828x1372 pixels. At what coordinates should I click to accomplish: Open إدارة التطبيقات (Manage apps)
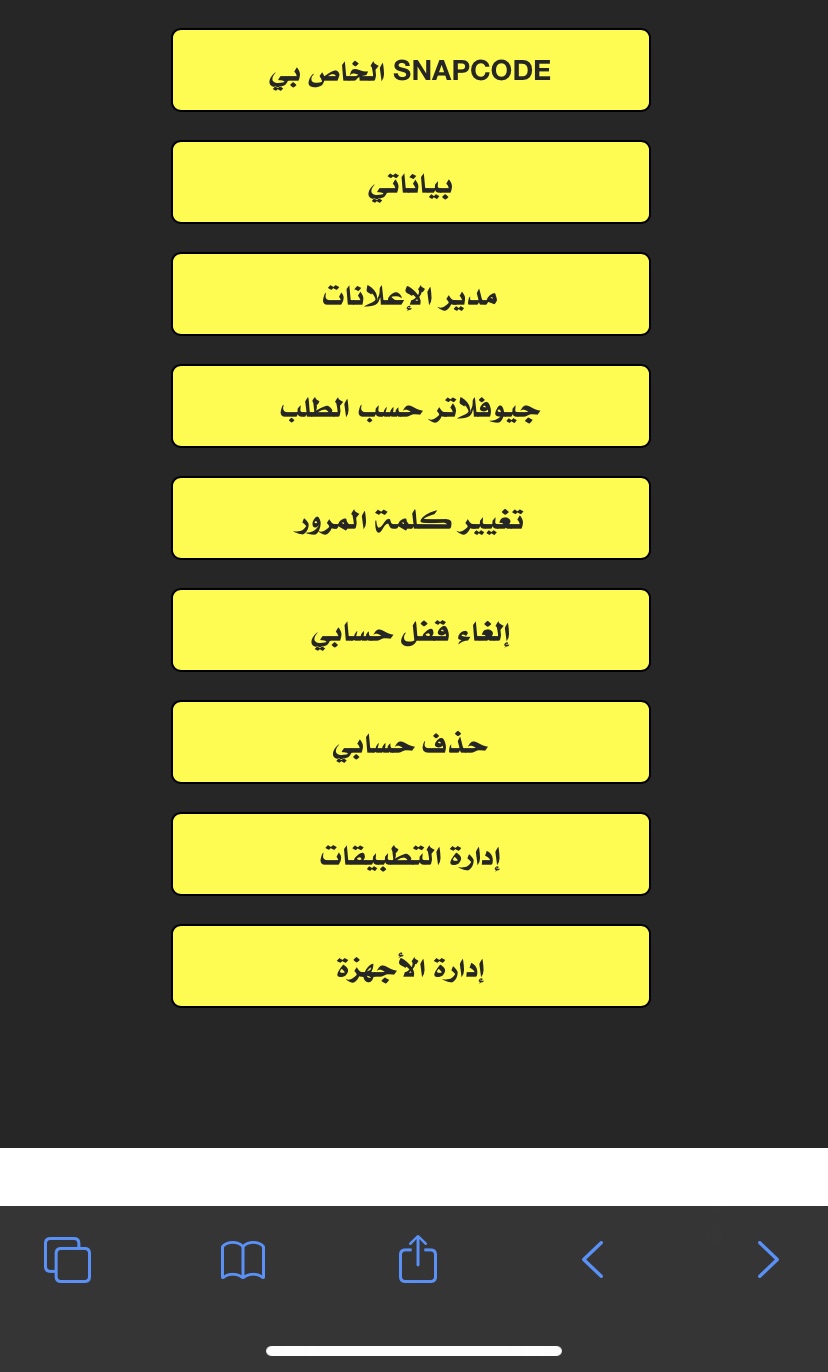411,854
